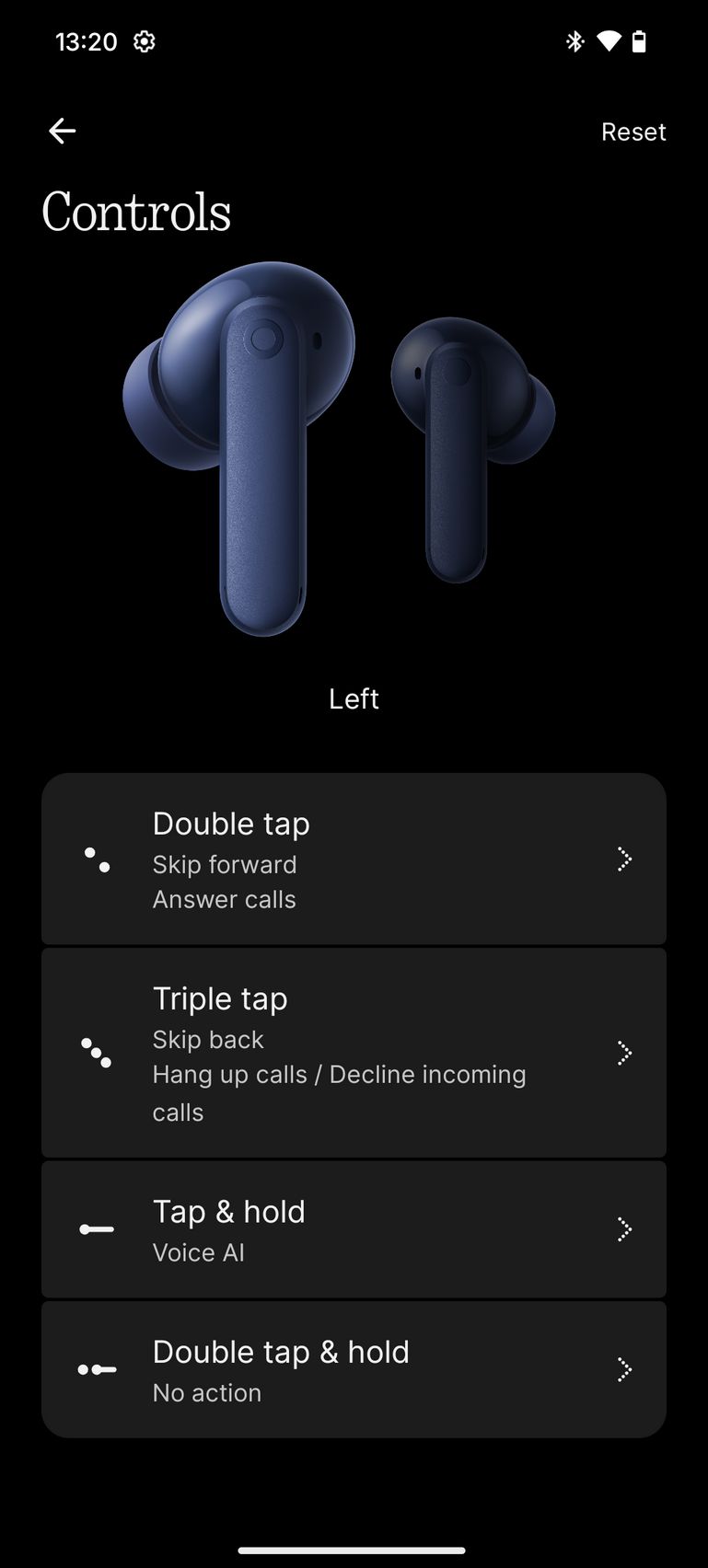Open Double tap gesture settings
This screenshot has width=708, height=1568.
[354, 859]
